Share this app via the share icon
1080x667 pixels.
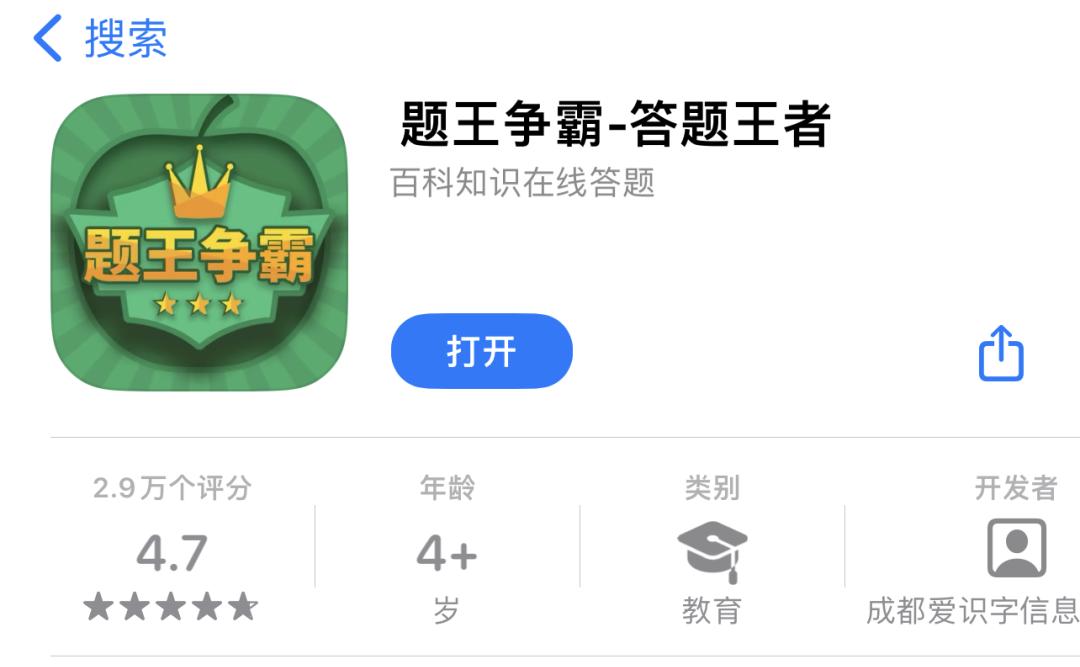pos(1001,353)
